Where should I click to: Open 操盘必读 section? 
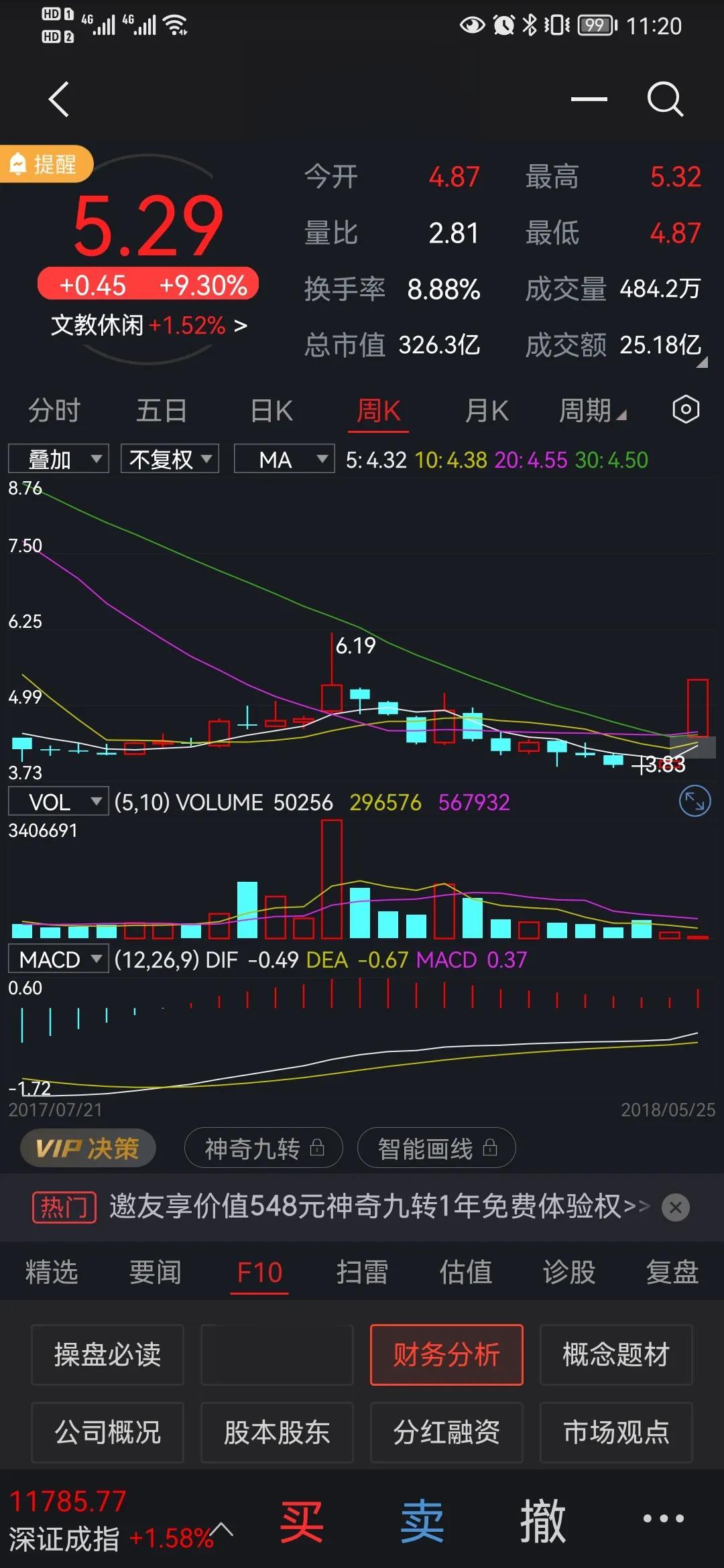click(x=107, y=1355)
